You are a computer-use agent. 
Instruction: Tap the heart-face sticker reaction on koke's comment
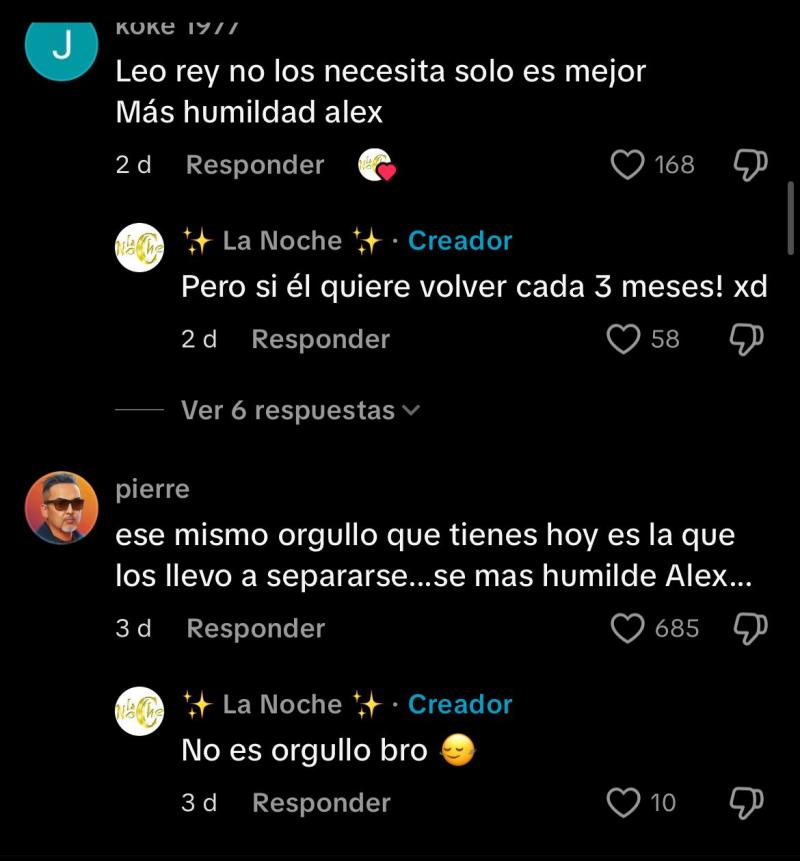[x=376, y=164]
